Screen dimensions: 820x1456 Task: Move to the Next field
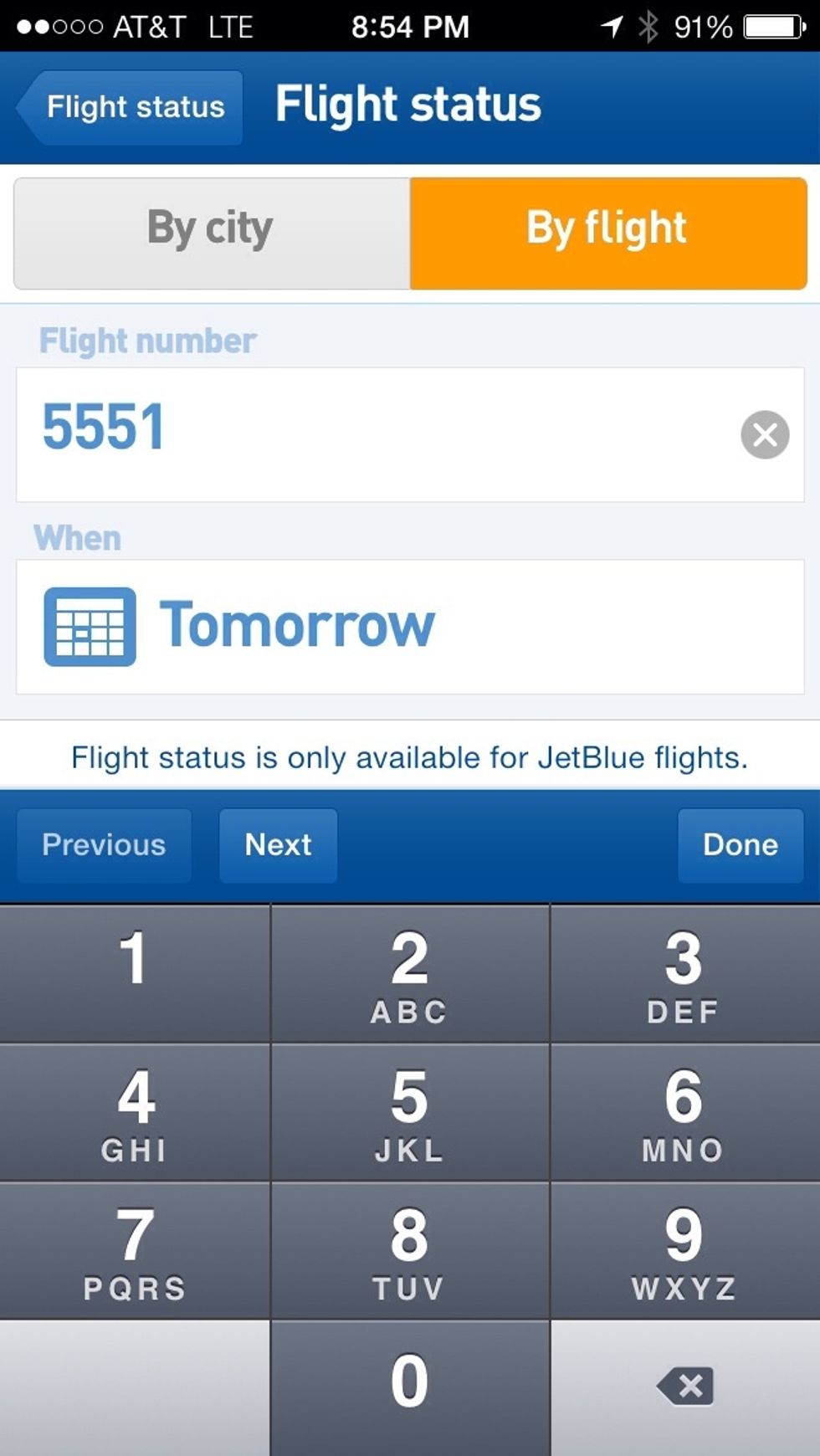(x=278, y=844)
